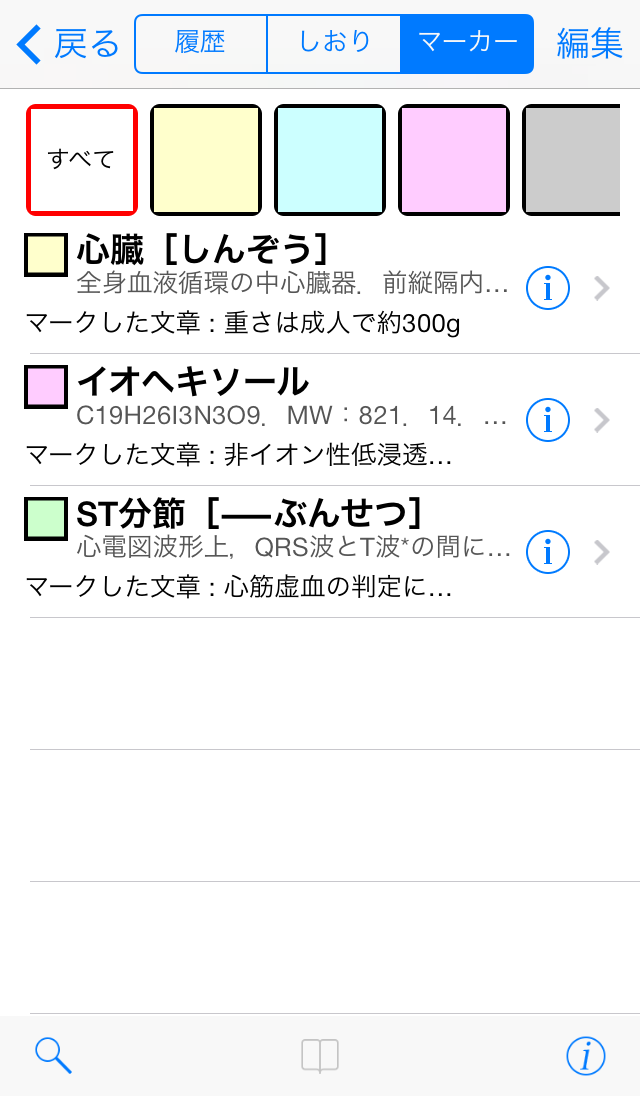Open the 心臓 entry

click(270, 287)
